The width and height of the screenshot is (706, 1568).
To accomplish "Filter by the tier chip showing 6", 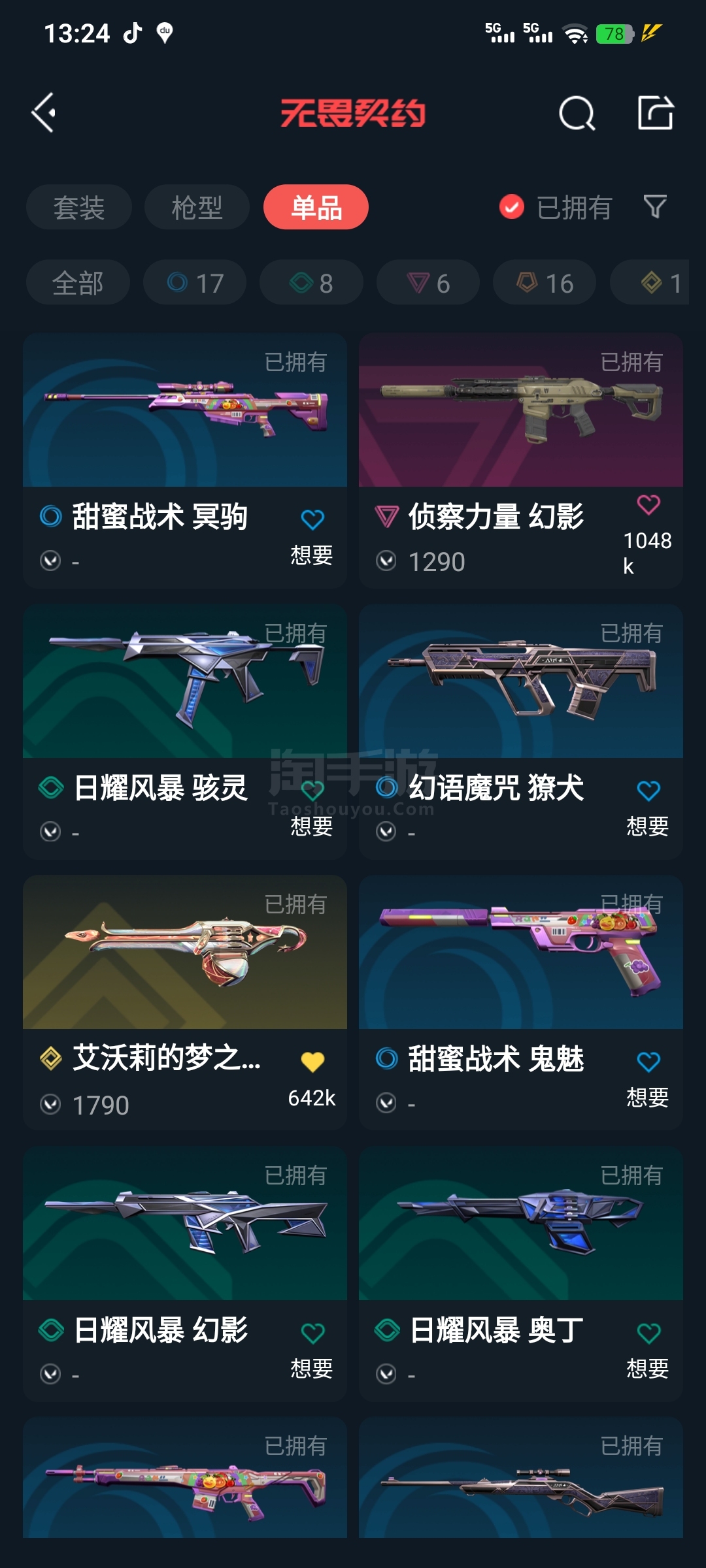I will click(x=428, y=282).
